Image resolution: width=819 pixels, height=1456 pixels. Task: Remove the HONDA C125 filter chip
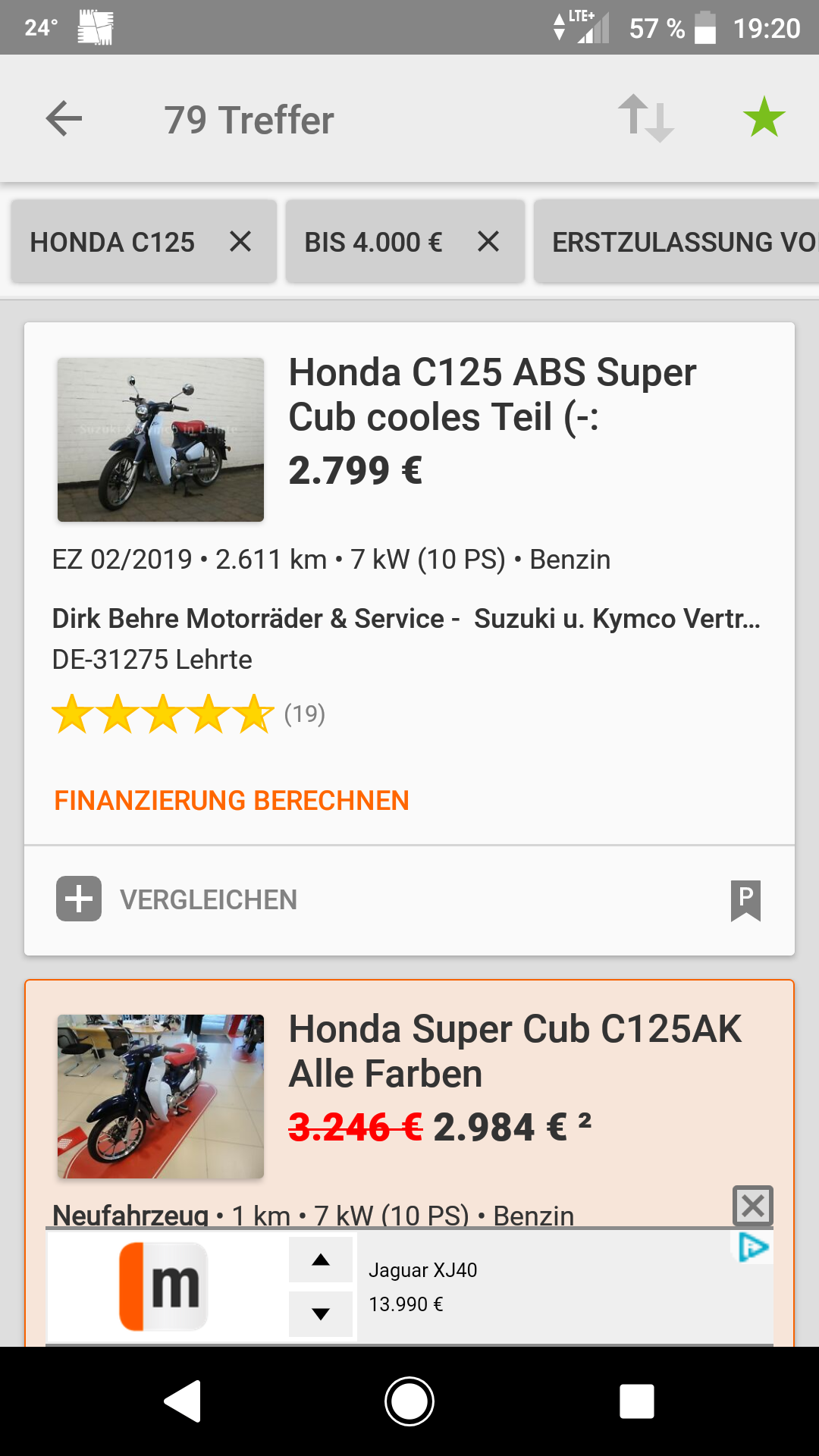[x=240, y=242]
